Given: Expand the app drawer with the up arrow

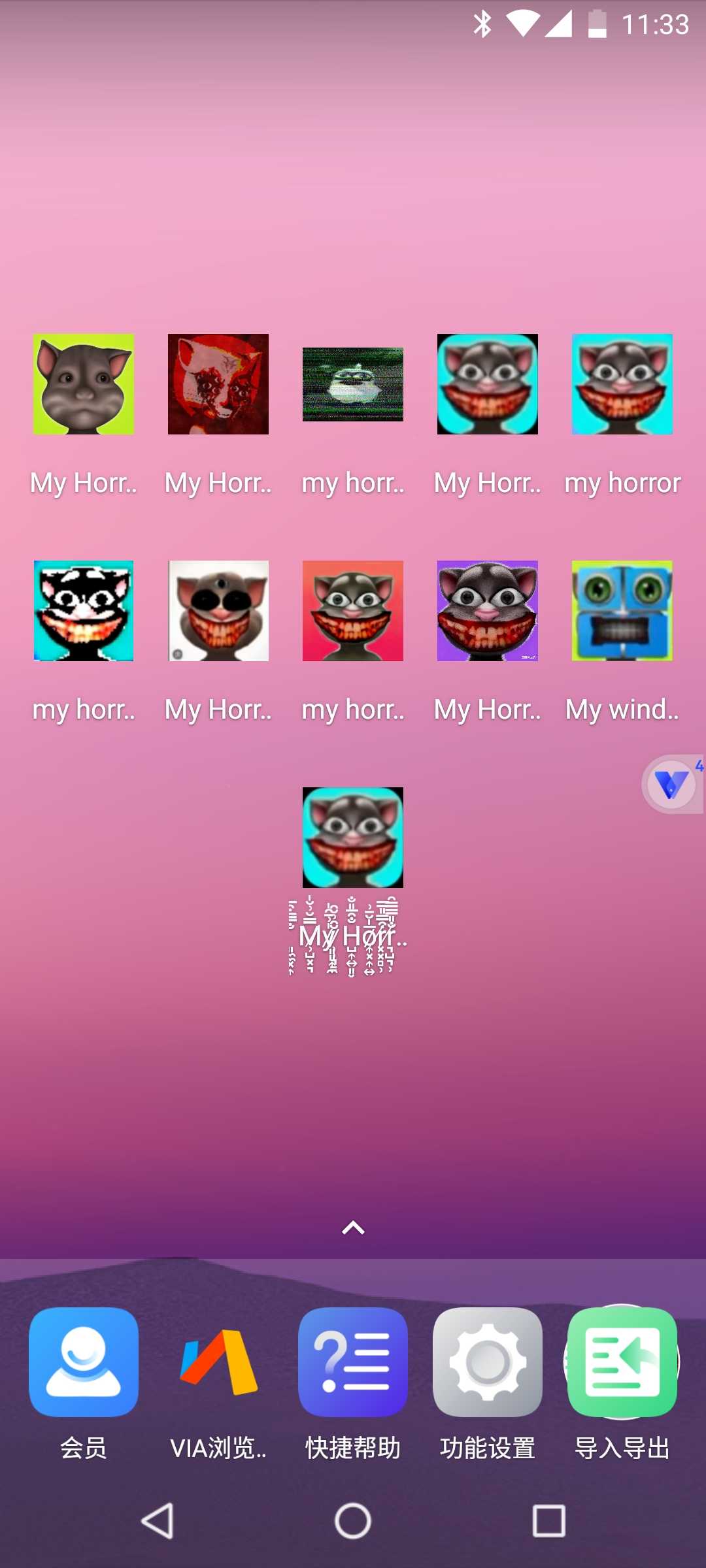Looking at the screenshot, I should [x=353, y=1228].
